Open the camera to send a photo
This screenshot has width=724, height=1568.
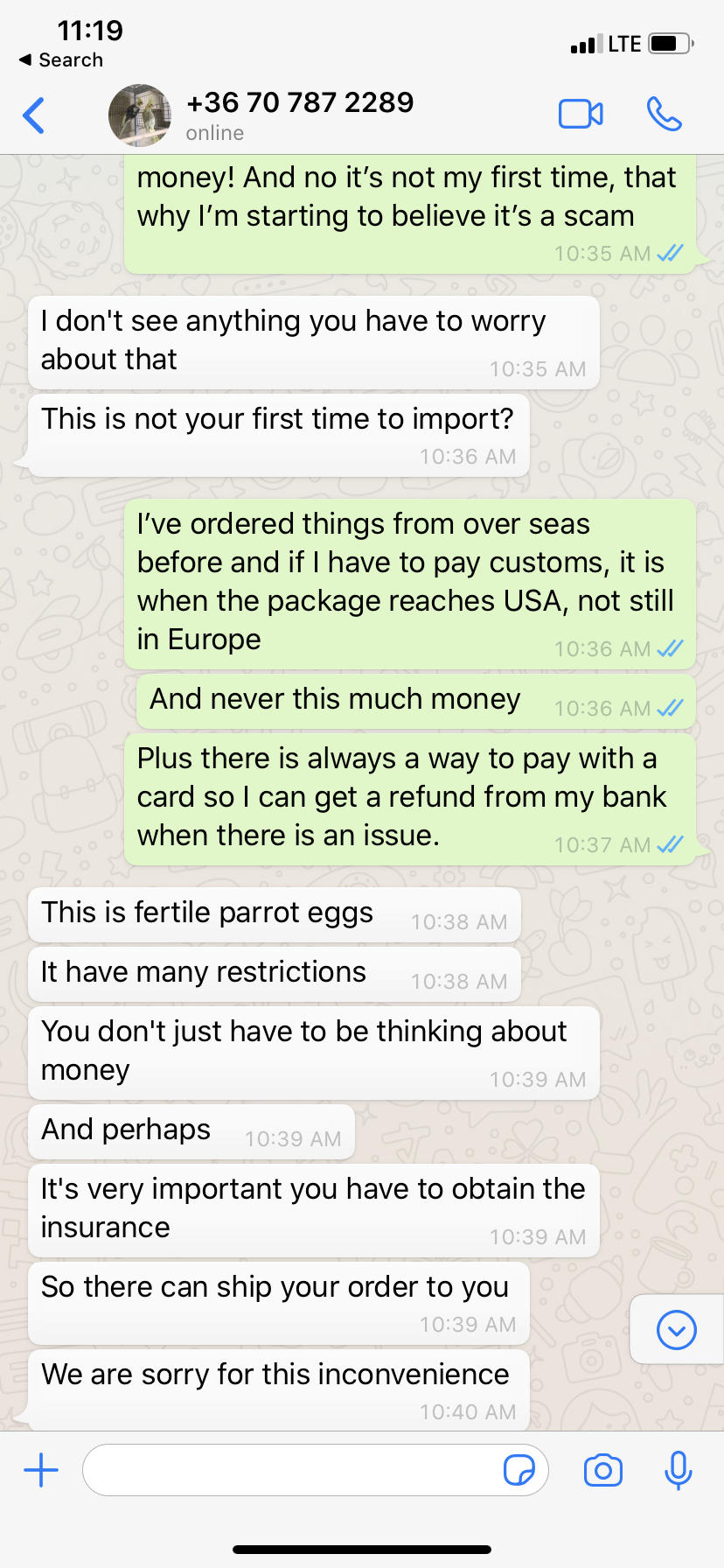coord(603,1470)
